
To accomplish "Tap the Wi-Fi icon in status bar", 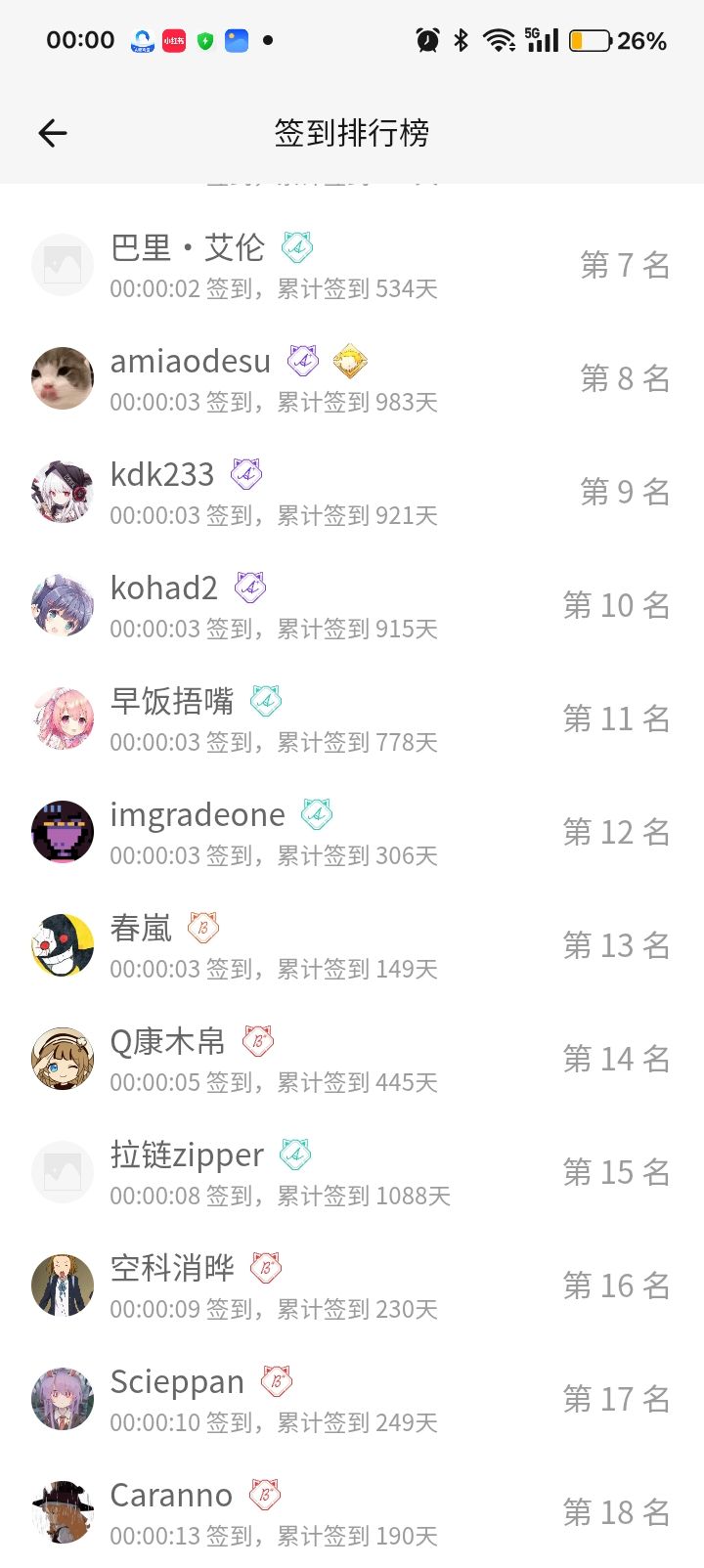I will click(x=500, y=39).
